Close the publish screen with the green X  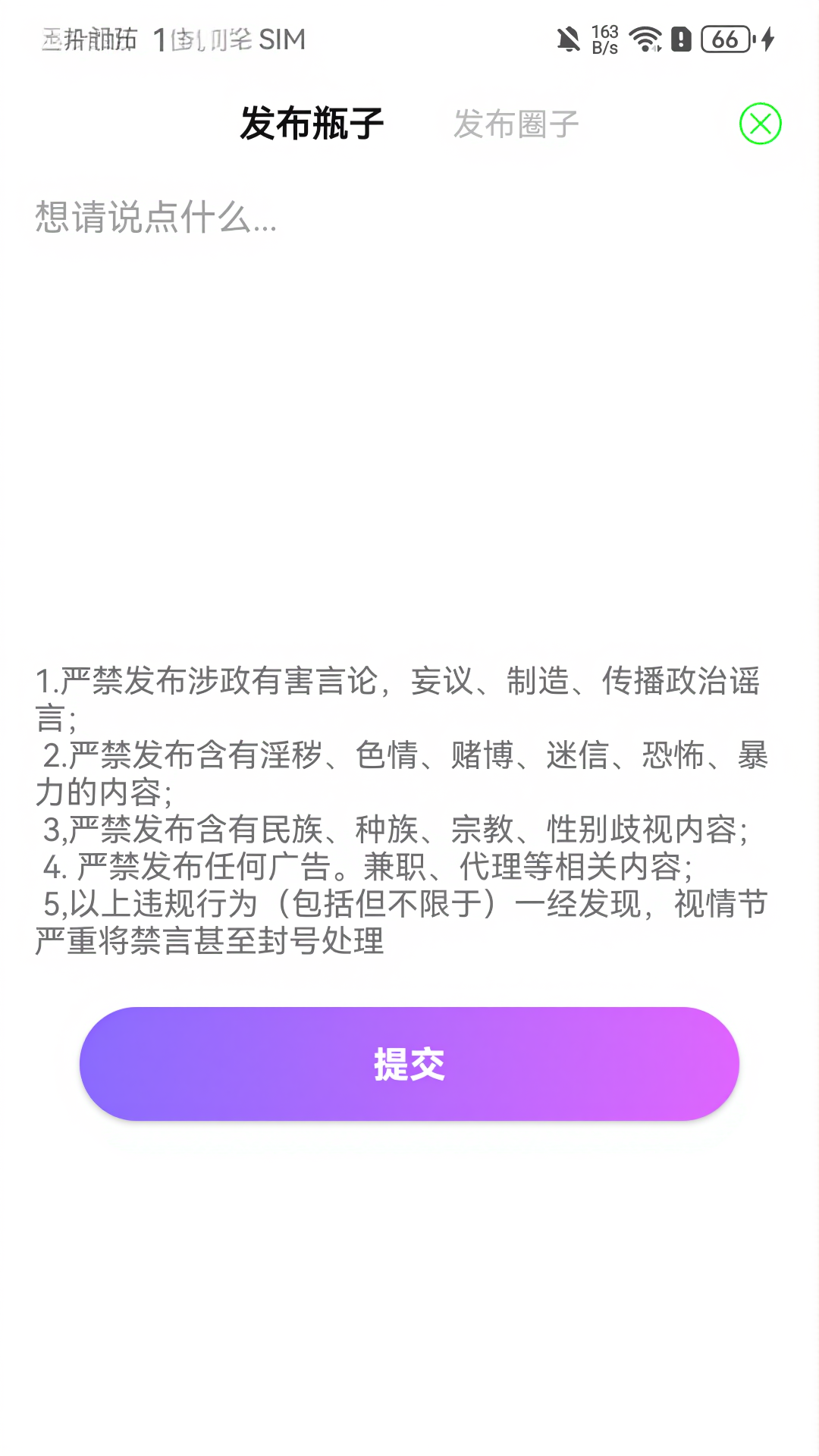pos(761,123)
